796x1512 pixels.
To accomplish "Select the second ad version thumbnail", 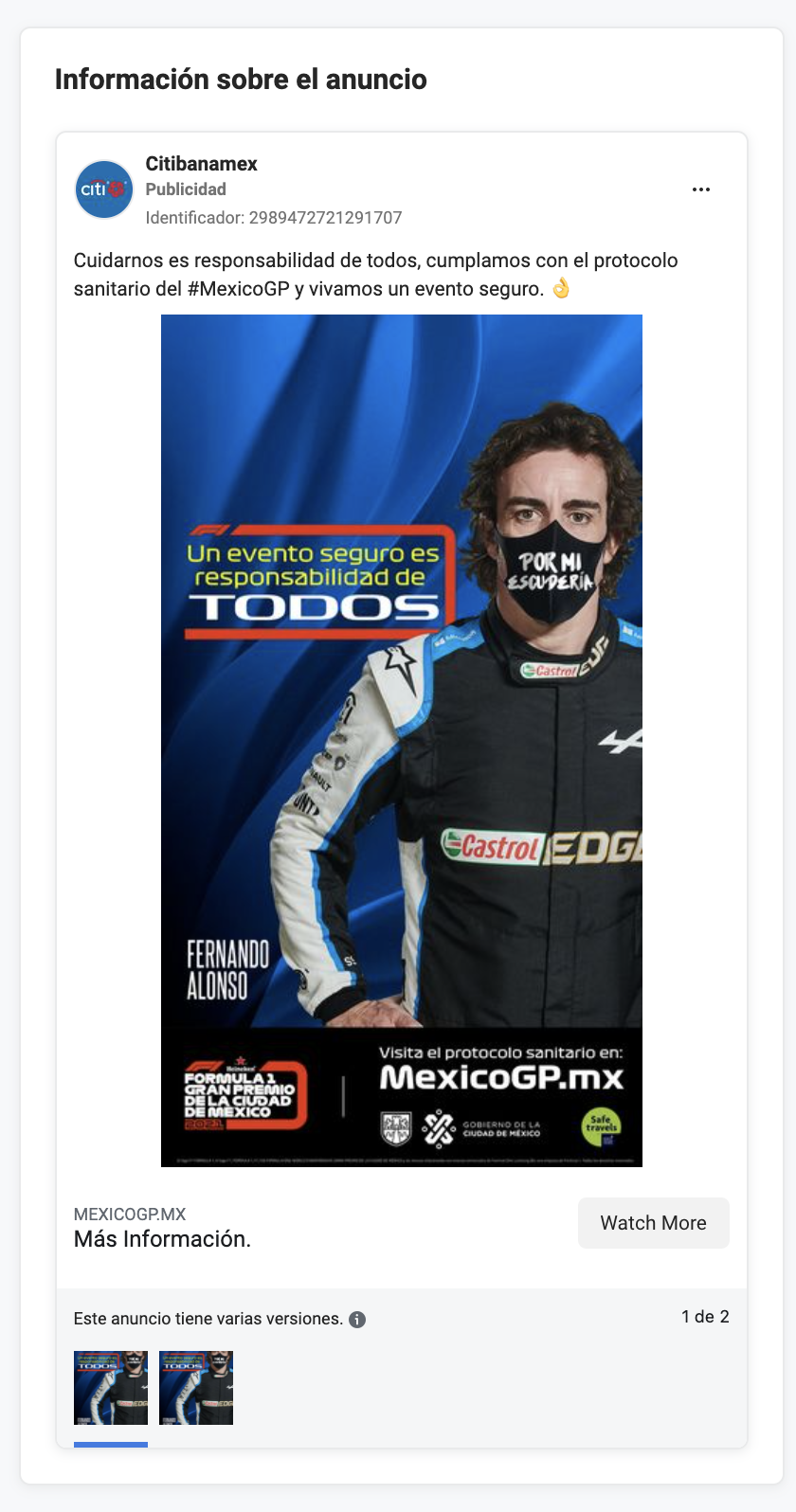I will coord(196,1388).
